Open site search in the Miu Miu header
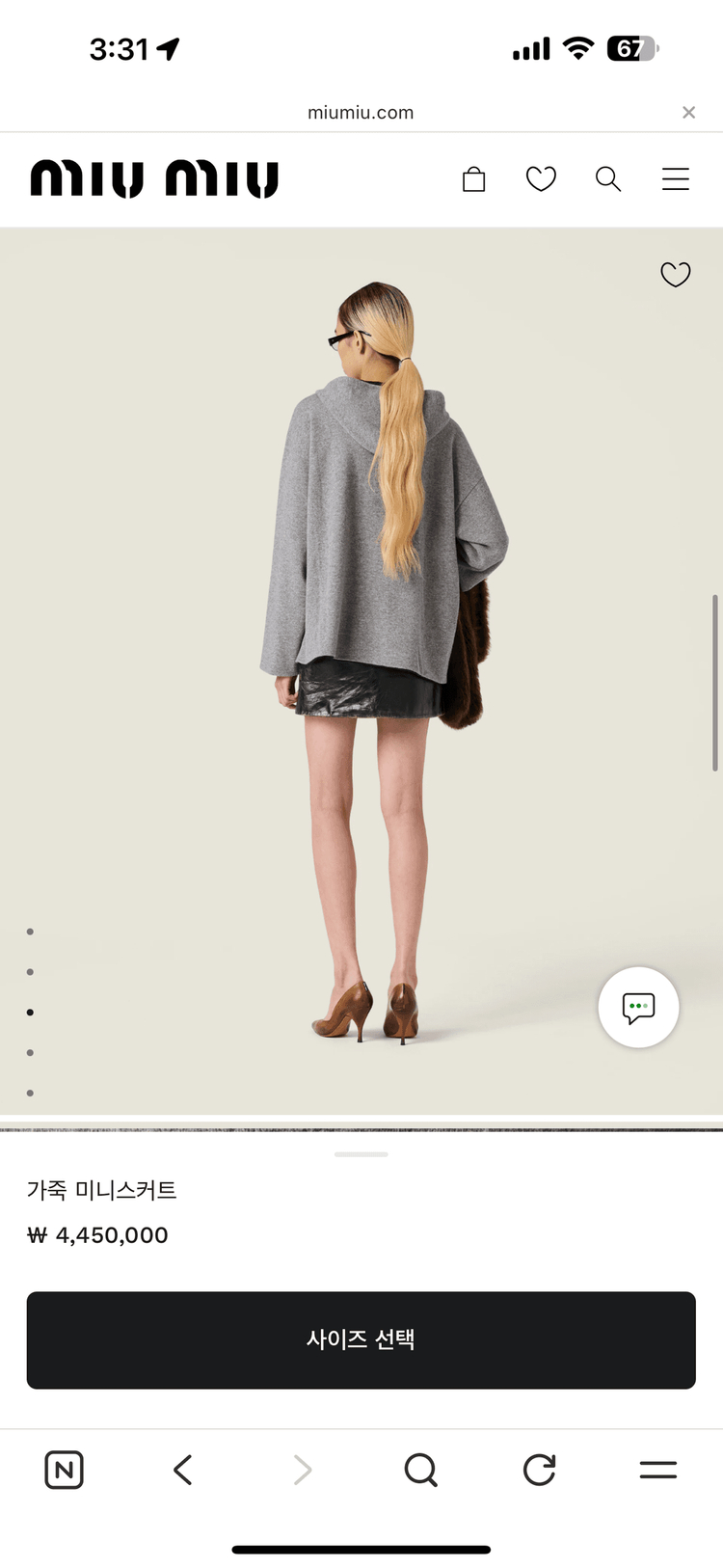The image size is (723, 1568). [607, 179]
